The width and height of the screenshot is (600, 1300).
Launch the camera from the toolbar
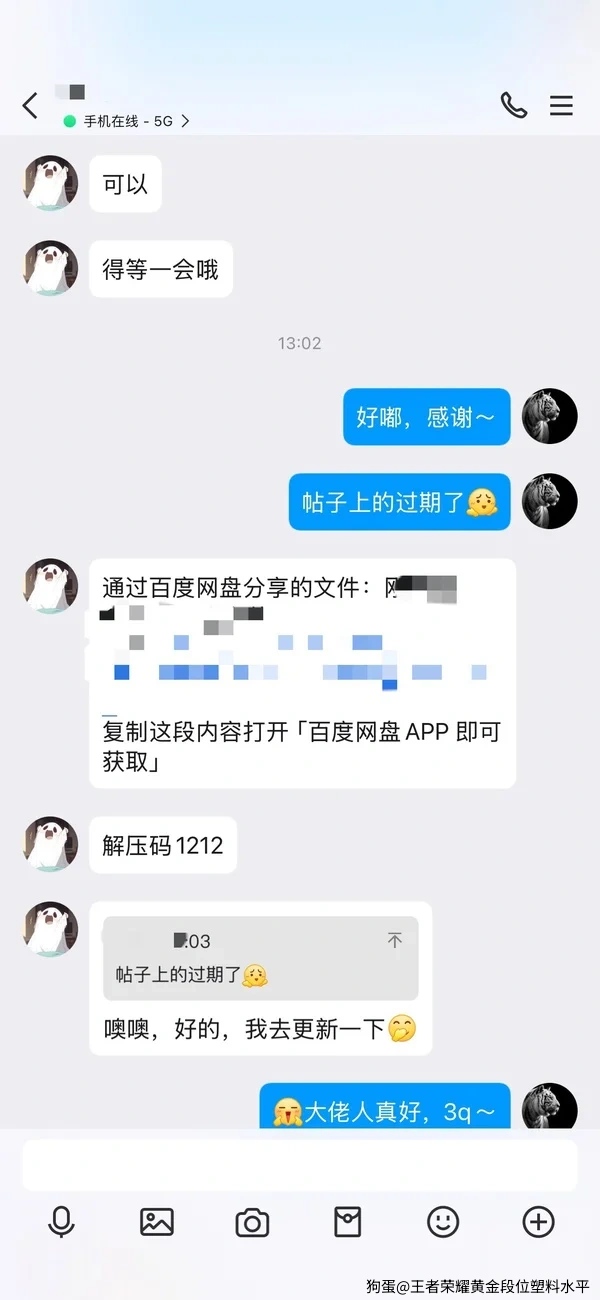[252, 1221]
